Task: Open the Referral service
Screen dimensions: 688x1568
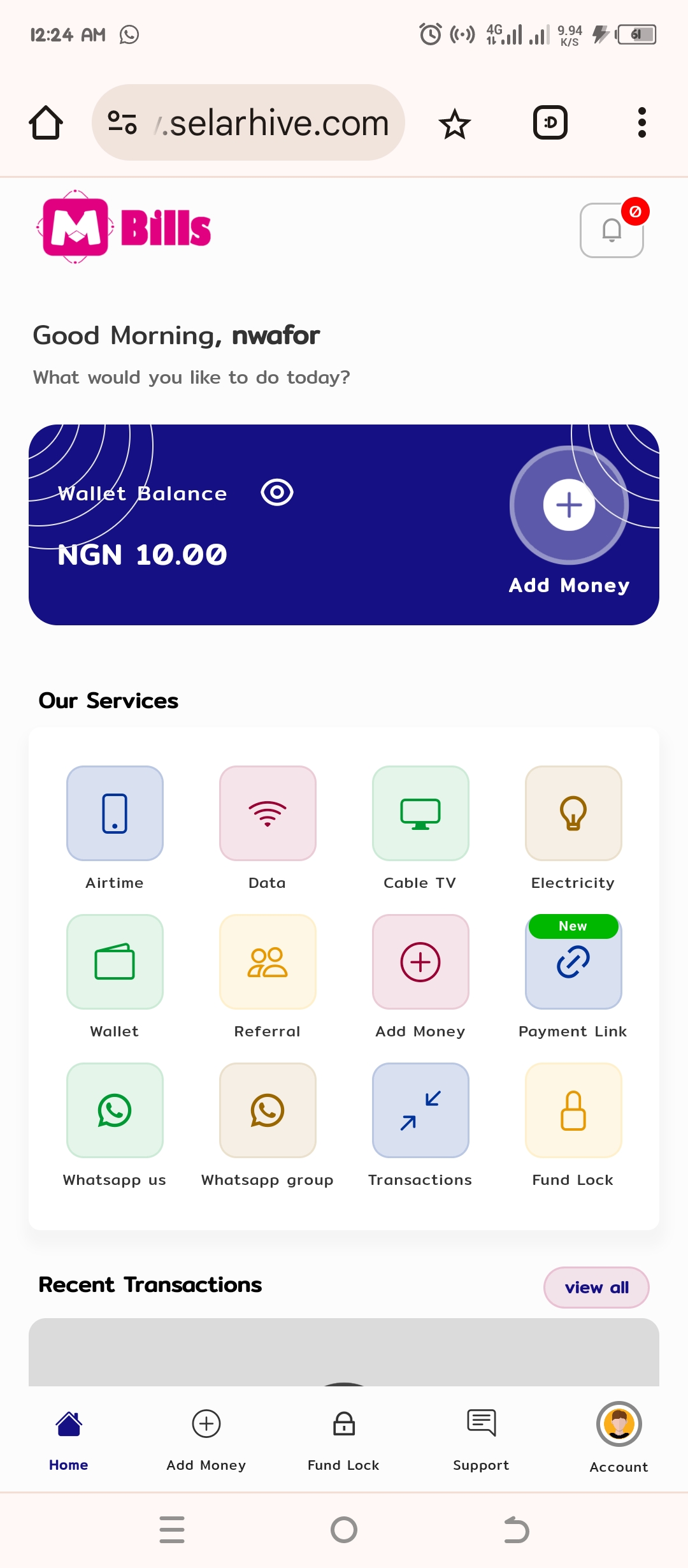Action: [x=268, y=962]
